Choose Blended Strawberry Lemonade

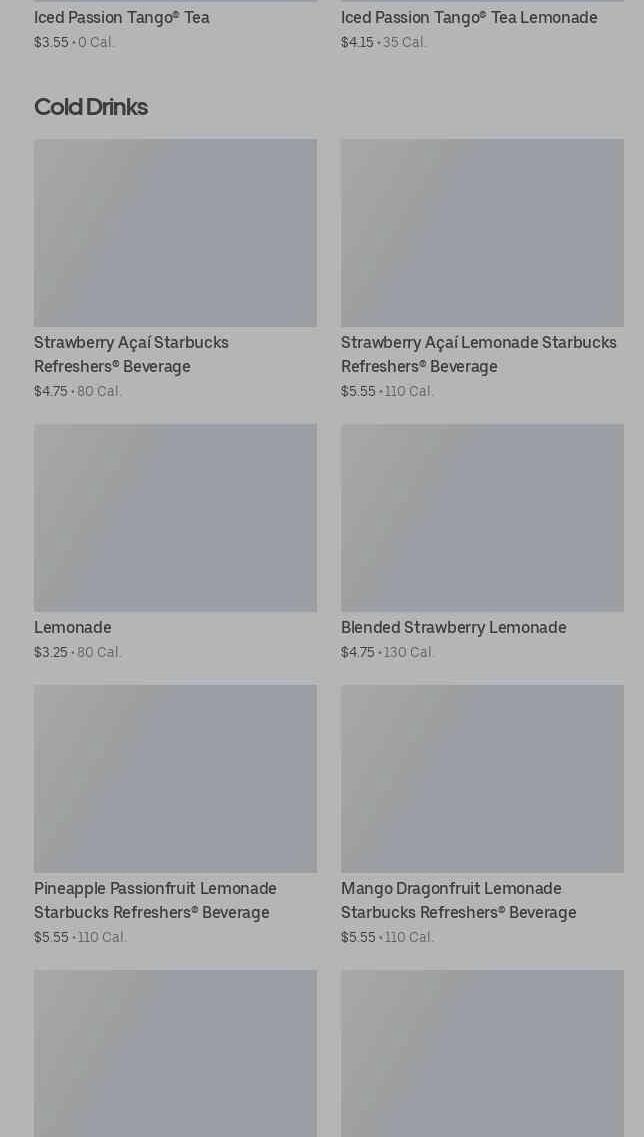pyautogui.click(x=482, y=542)
